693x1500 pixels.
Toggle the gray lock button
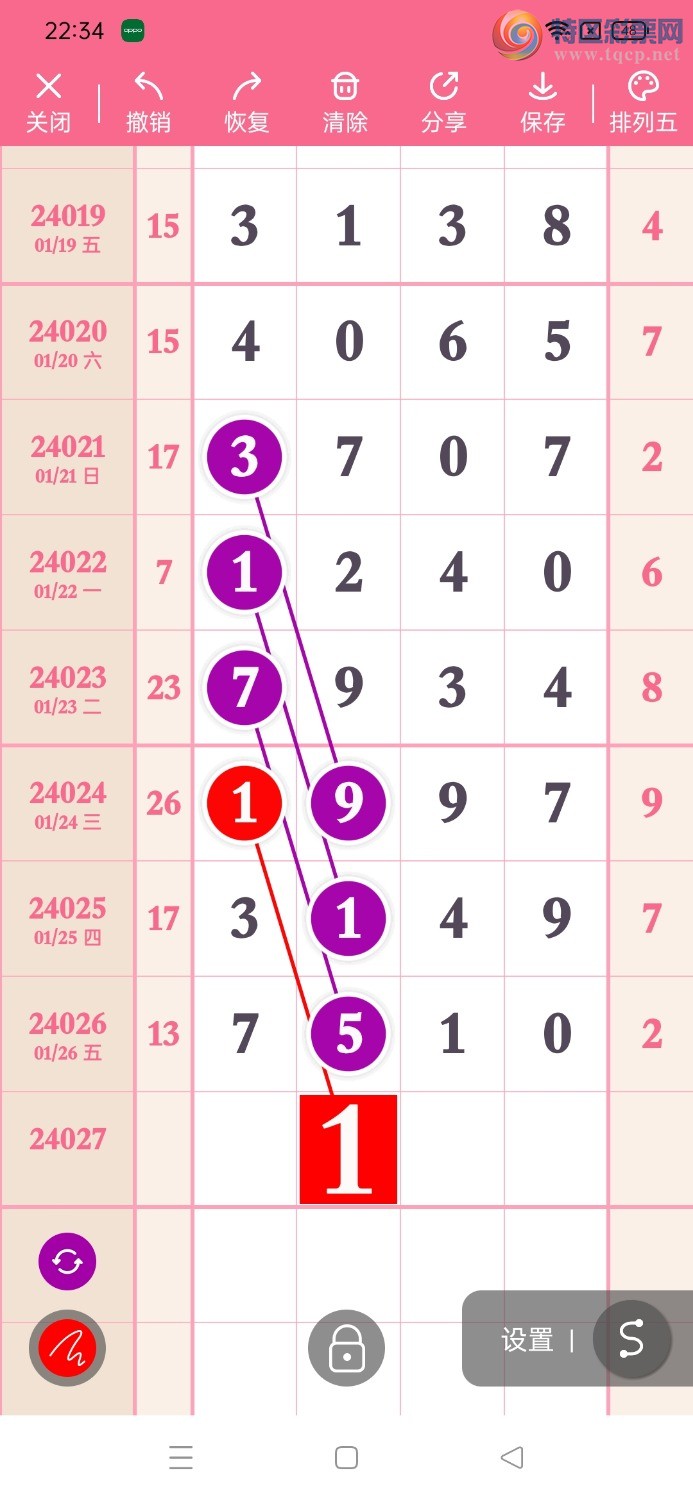pos(346,1347)
